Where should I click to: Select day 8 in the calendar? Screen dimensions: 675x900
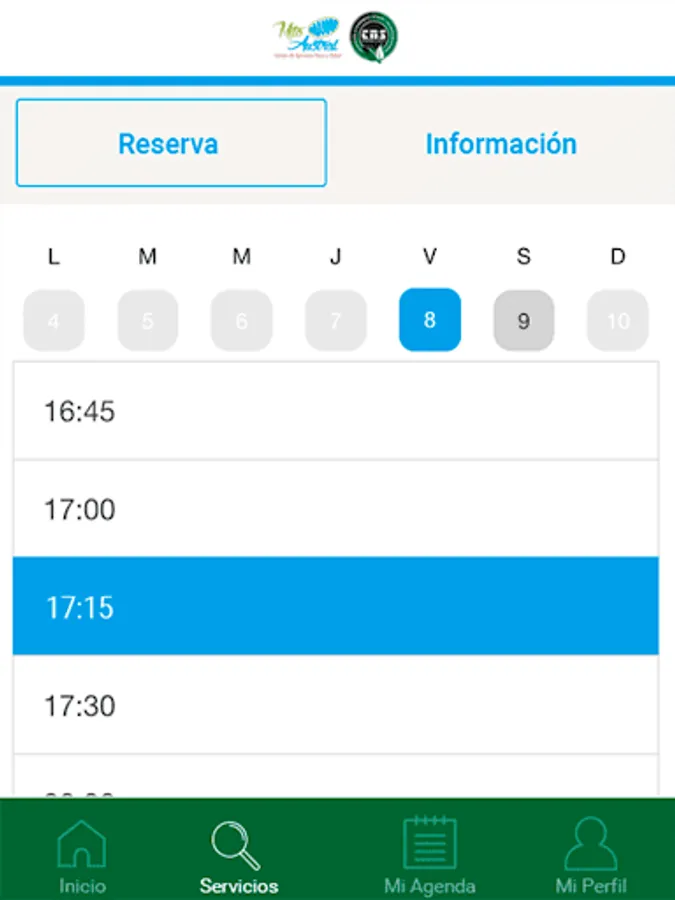pyautogui.click(x=430, y=320)
